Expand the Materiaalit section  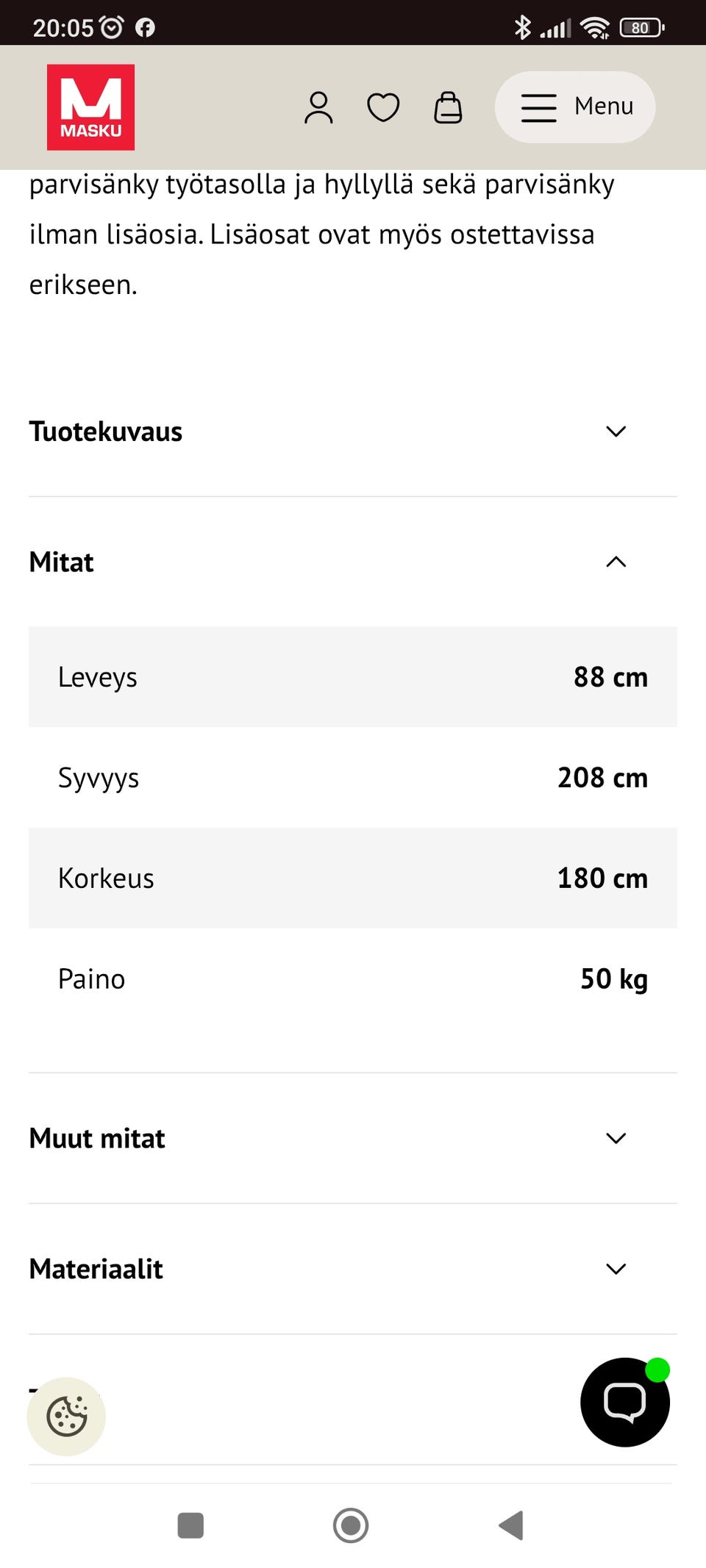(x=616, y=1268)
